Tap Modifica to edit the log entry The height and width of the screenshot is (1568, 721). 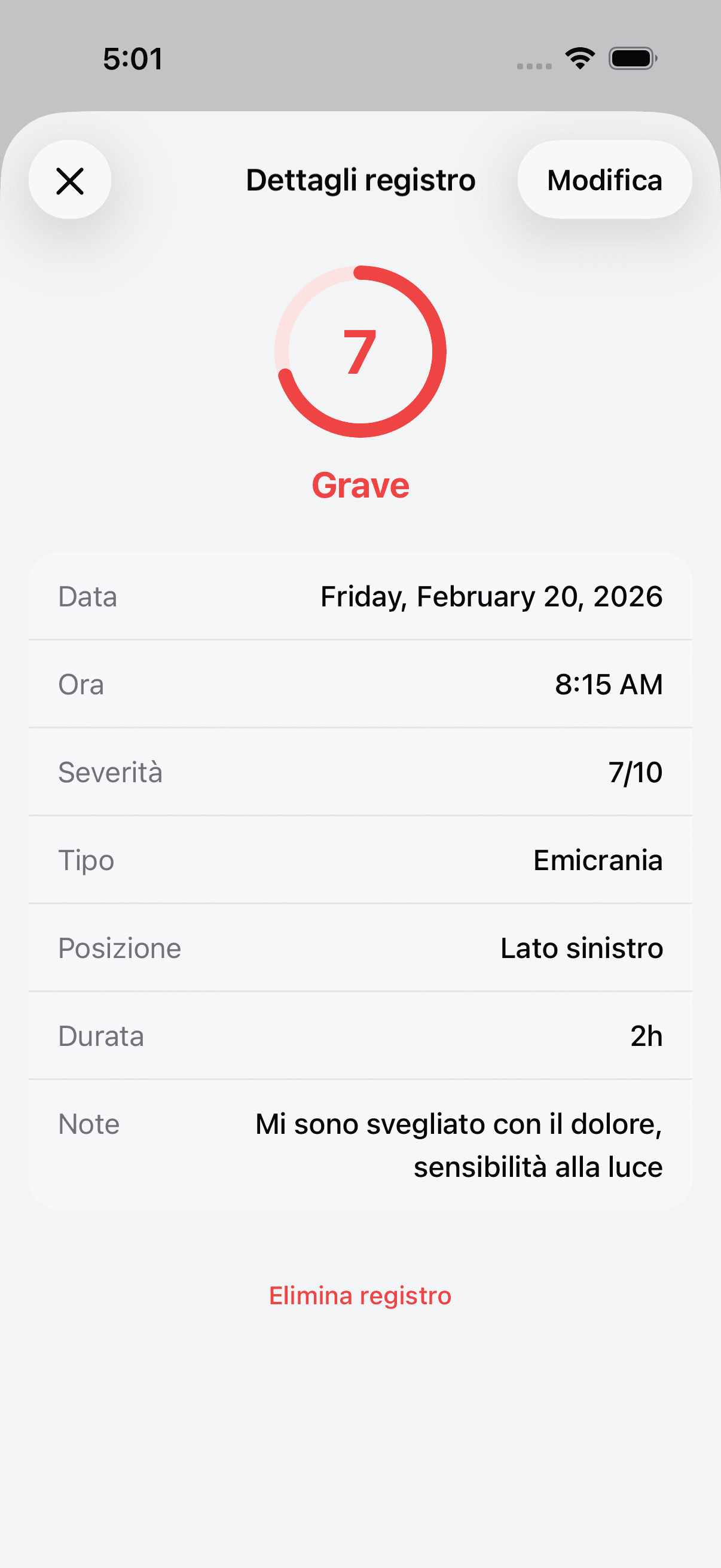[x=604, y=179]
